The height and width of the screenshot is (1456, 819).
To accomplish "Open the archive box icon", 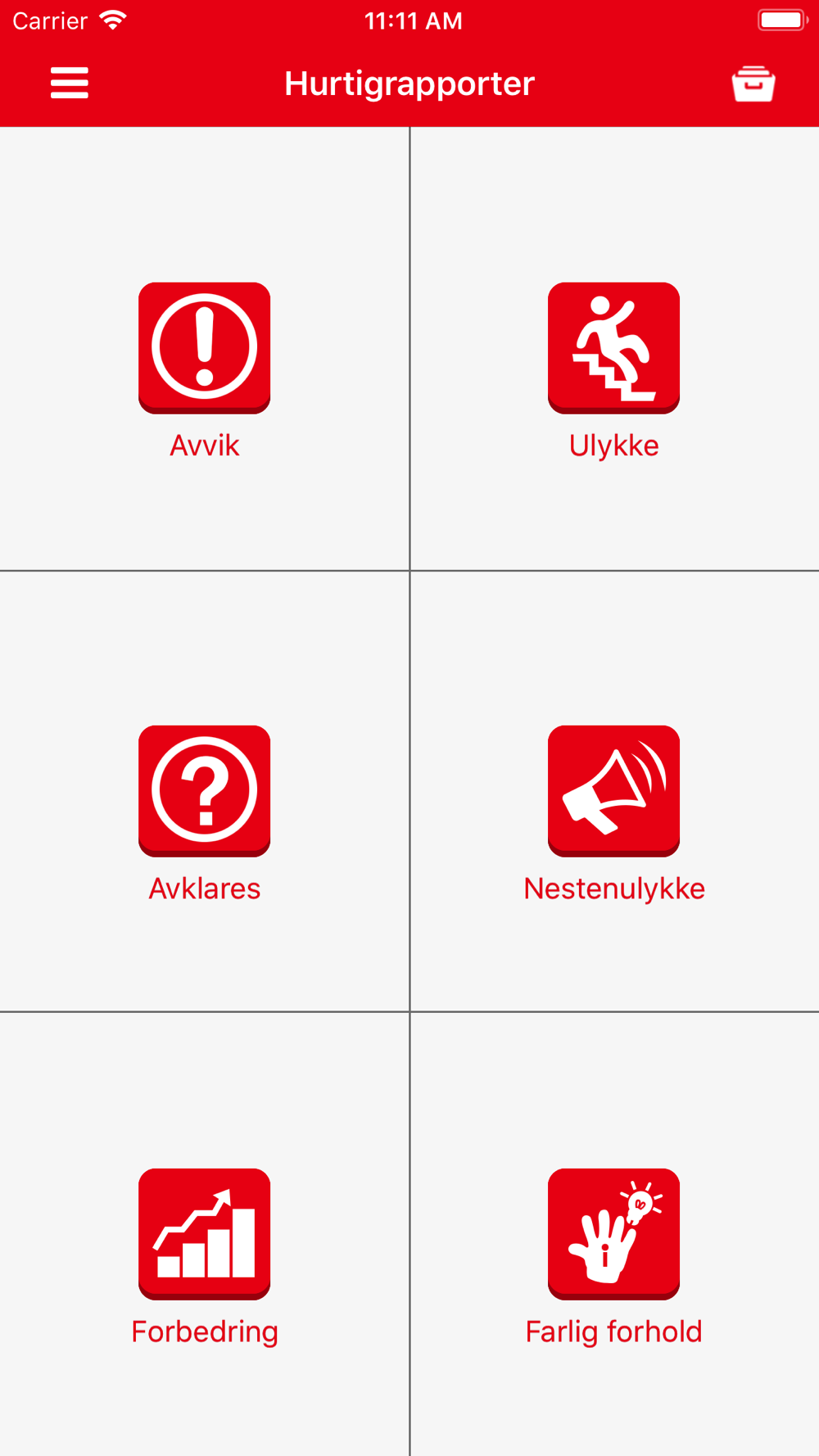I will point(753,84).
